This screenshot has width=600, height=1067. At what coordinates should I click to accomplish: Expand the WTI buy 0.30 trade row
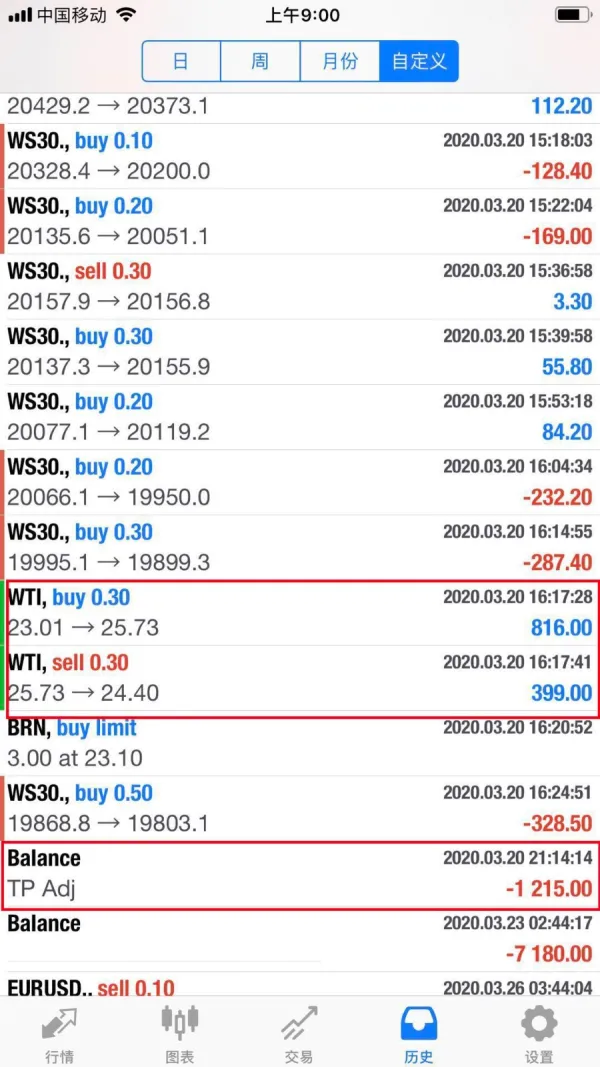(x=300, y=613)
